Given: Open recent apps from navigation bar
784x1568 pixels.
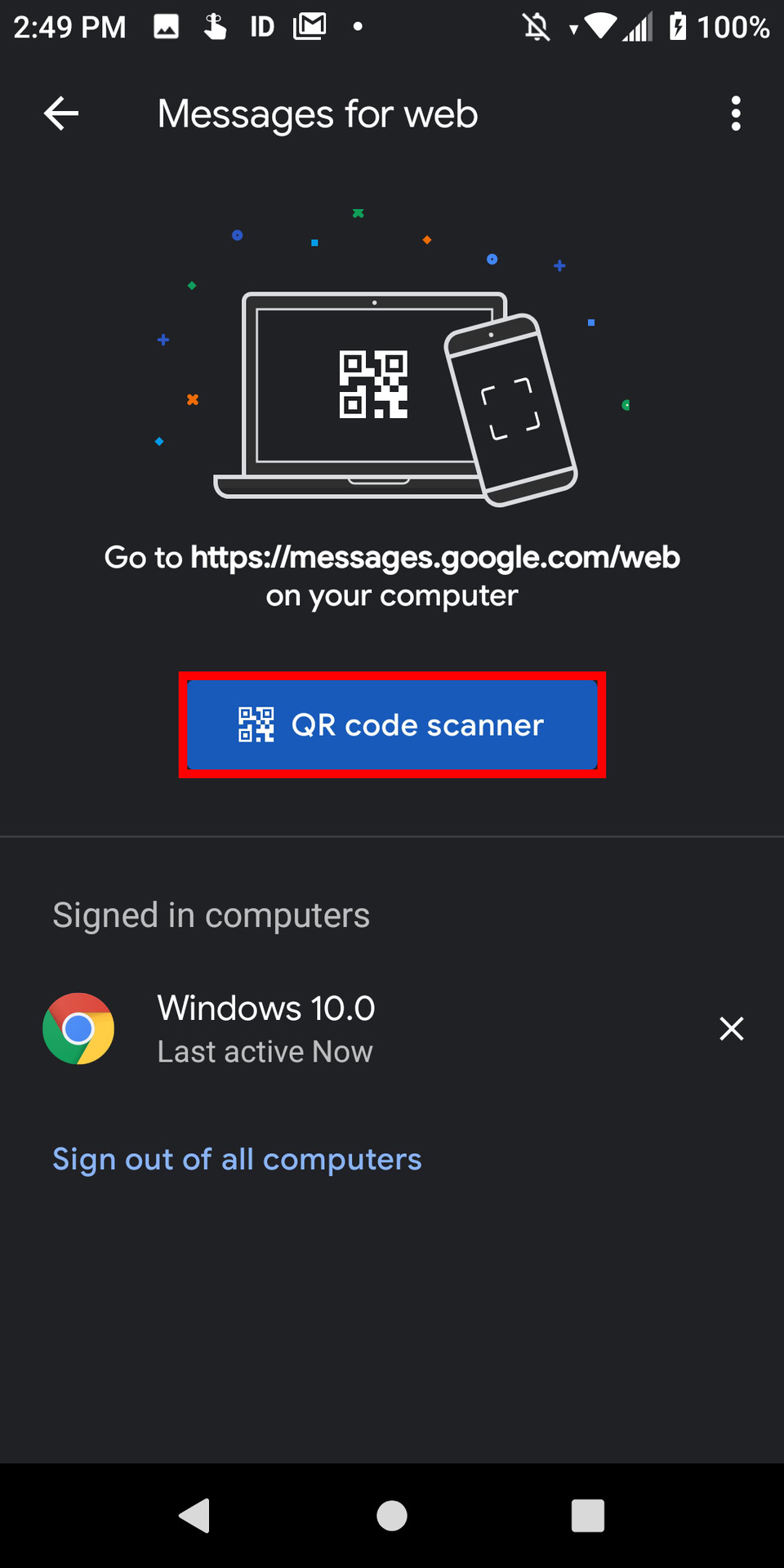Looking at the screenshot, I should click(588, 1516).
